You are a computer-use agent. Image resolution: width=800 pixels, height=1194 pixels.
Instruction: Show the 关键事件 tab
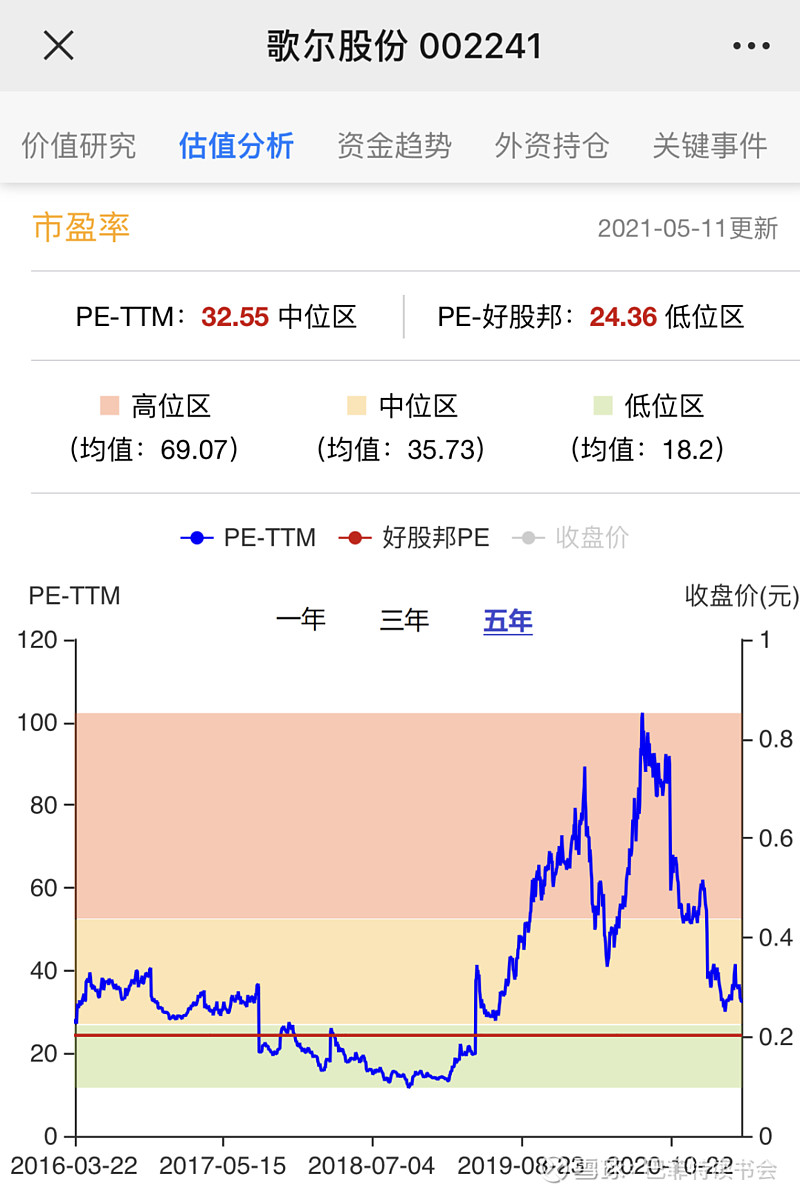coord(710,146)
